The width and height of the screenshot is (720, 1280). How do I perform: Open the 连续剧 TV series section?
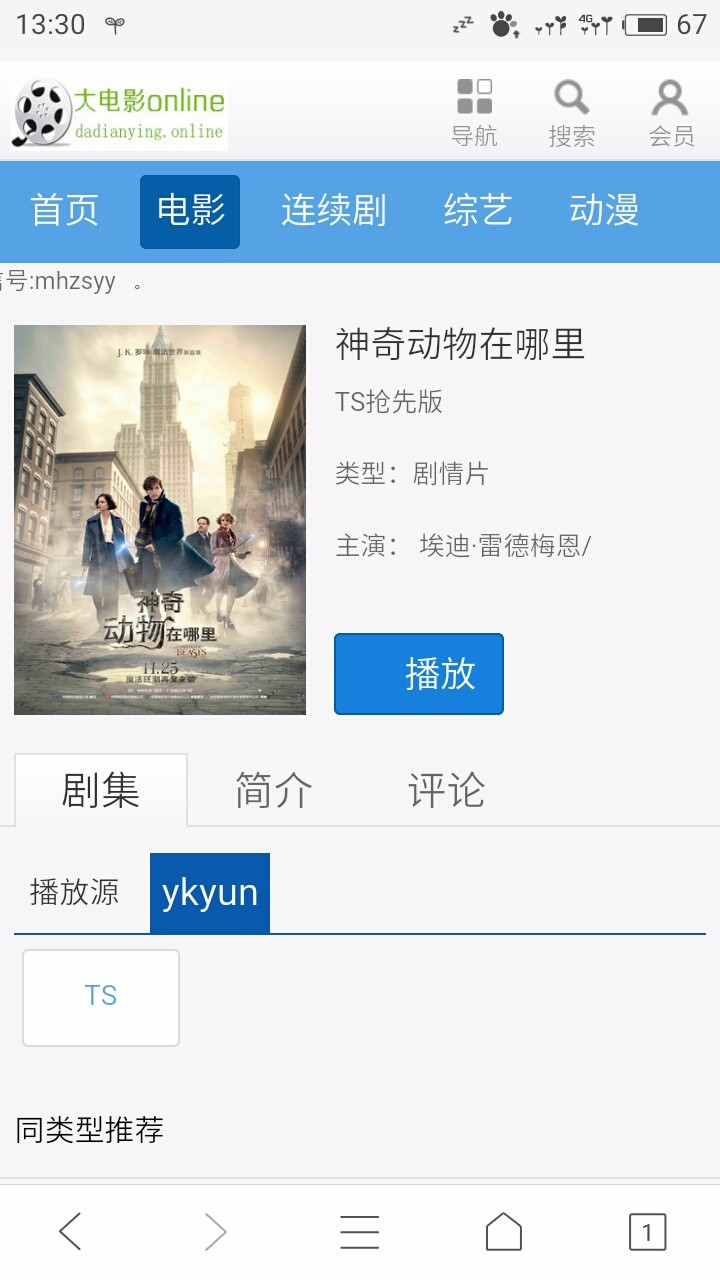tap(333, 210)
